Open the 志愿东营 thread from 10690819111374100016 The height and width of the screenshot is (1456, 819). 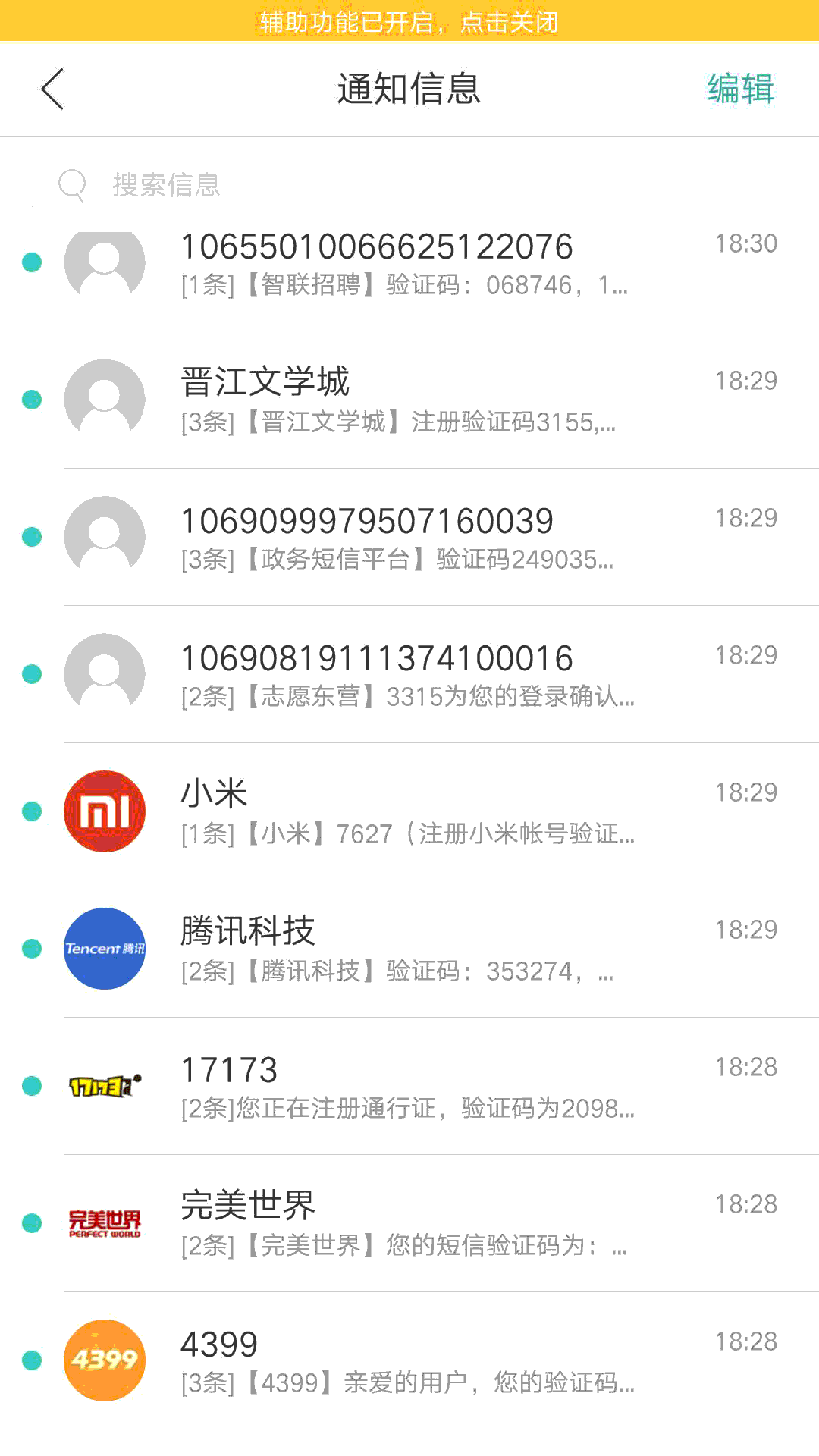coord(409,675)
